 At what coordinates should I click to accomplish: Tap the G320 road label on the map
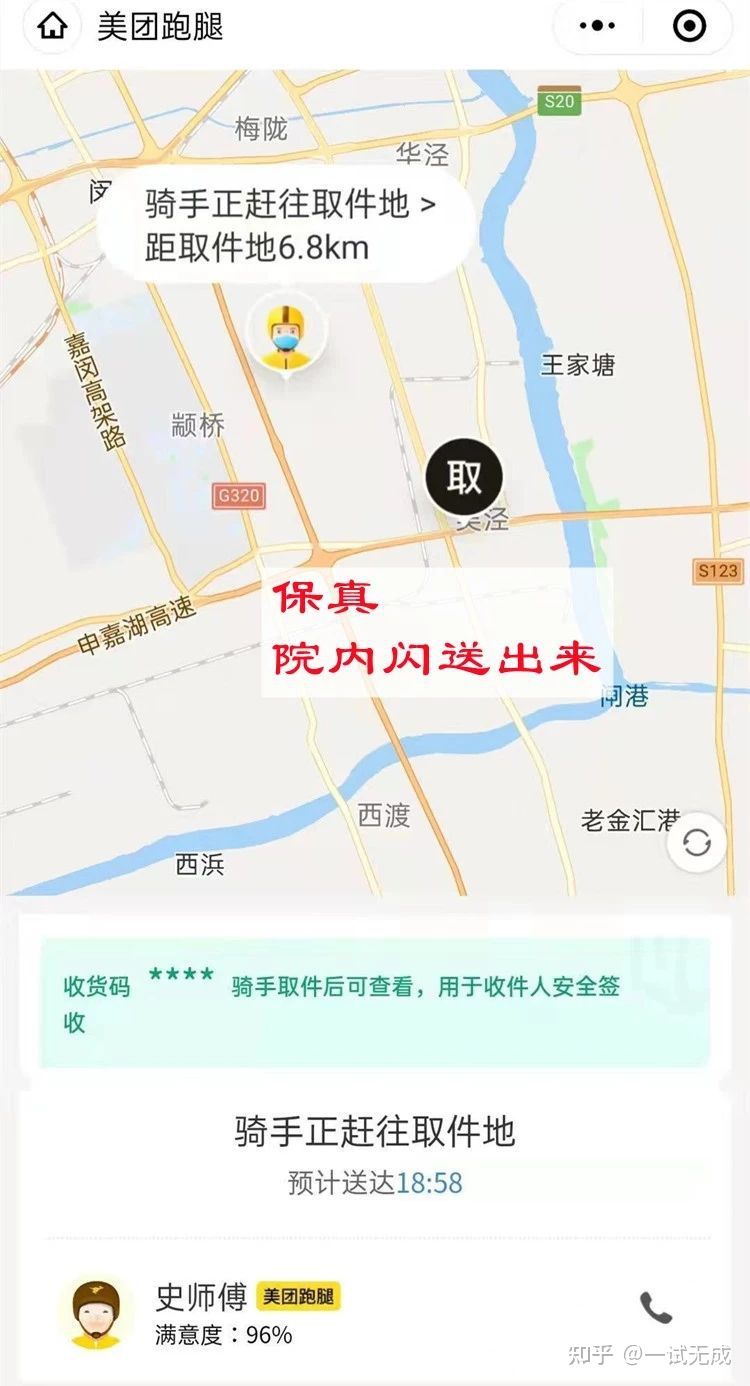(x=240, y=494)
